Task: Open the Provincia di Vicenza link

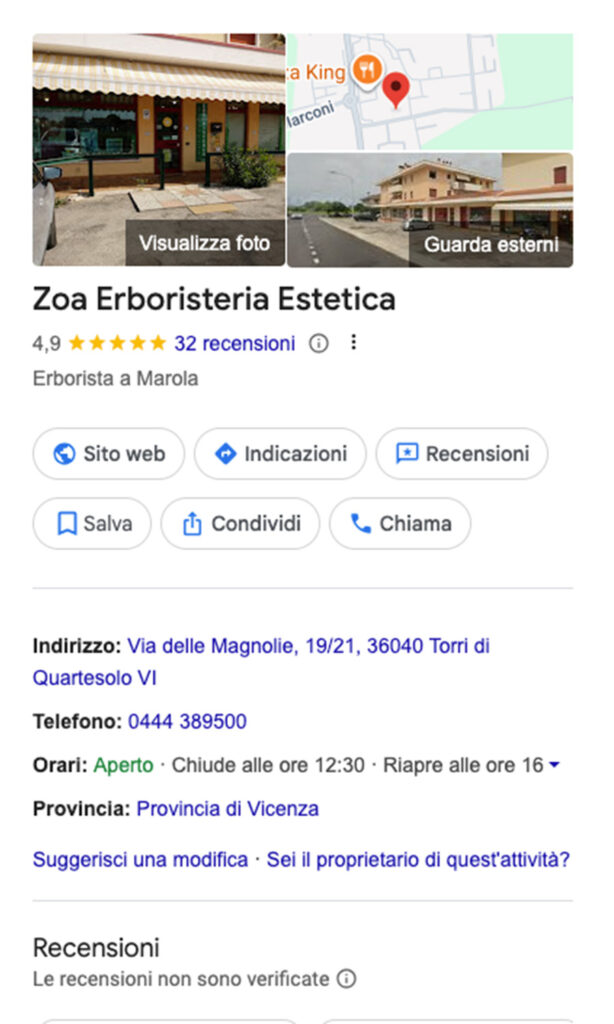Action: pyautogui.click(x=227, y=809)
